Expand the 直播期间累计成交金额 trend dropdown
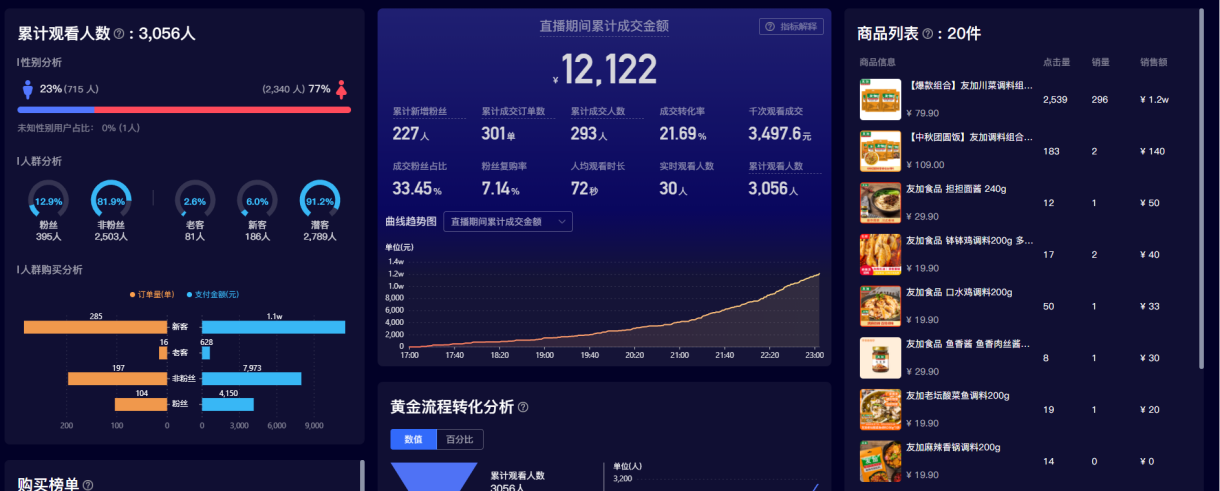This screenshot has width=1220, height=491. (508, 222)
